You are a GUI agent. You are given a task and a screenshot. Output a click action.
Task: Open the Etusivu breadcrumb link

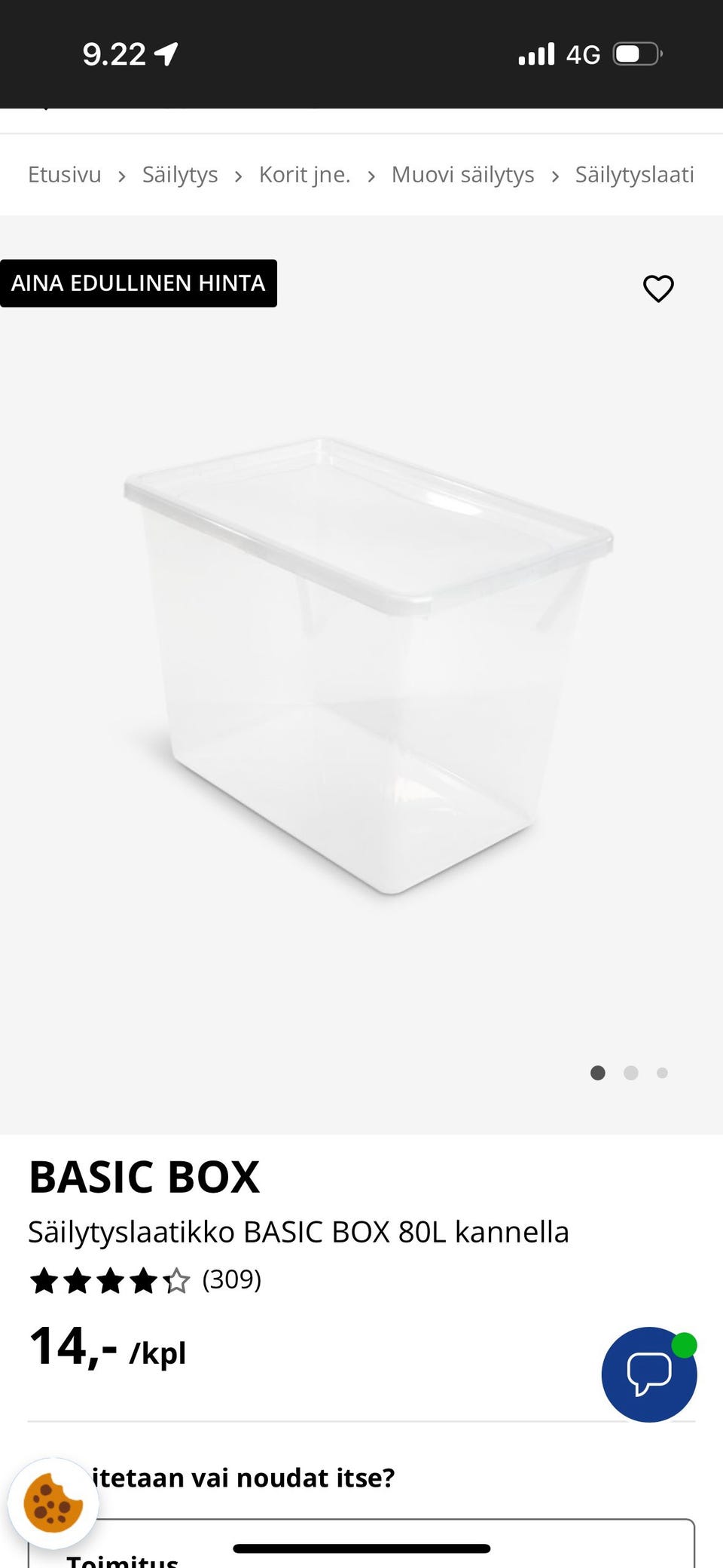click(65, 175)
